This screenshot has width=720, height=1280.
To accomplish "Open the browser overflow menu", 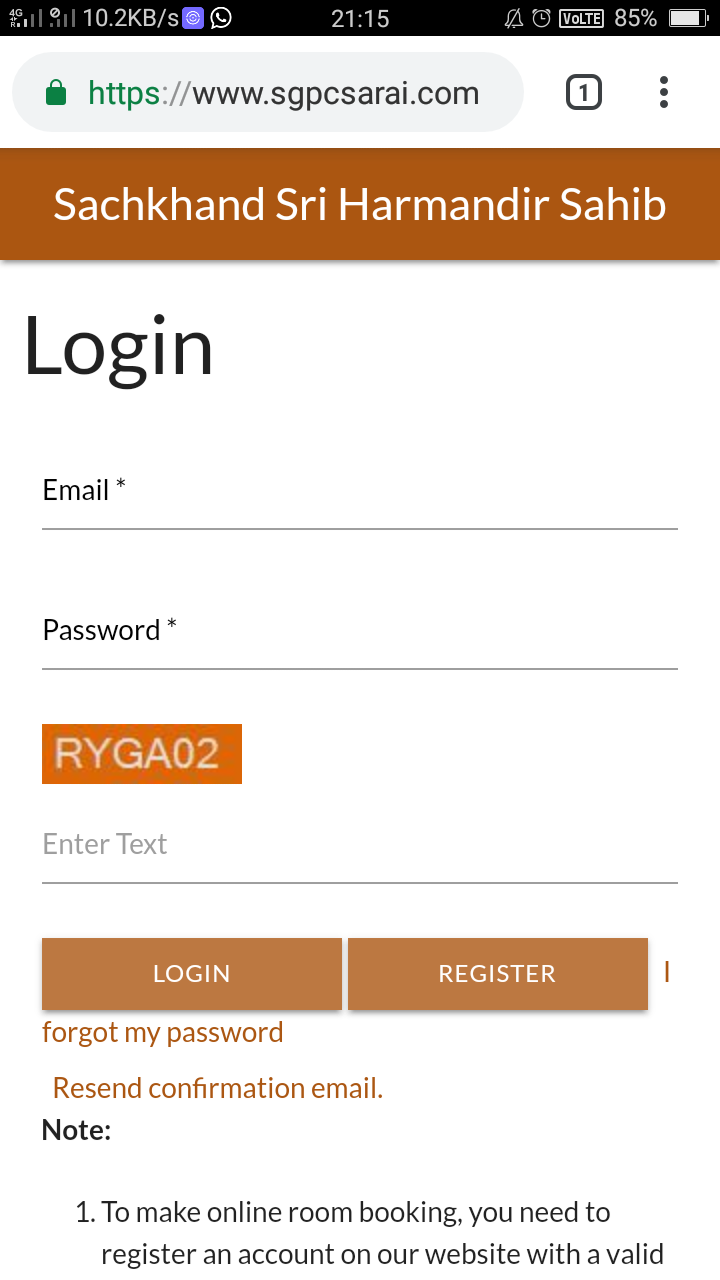I will coord(663,93).
